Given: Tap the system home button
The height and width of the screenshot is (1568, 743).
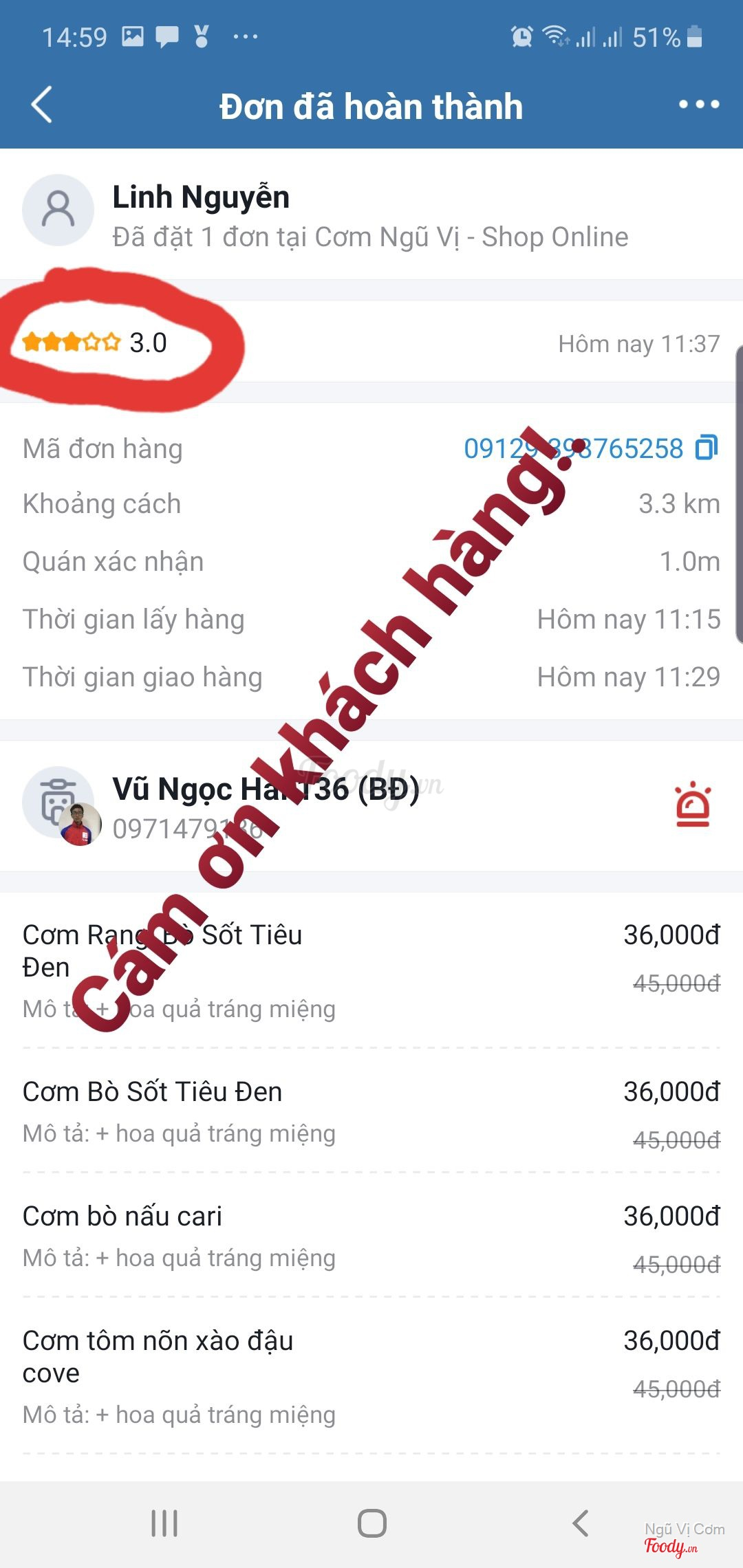Looking at the screenshot, I should 371,1523.
